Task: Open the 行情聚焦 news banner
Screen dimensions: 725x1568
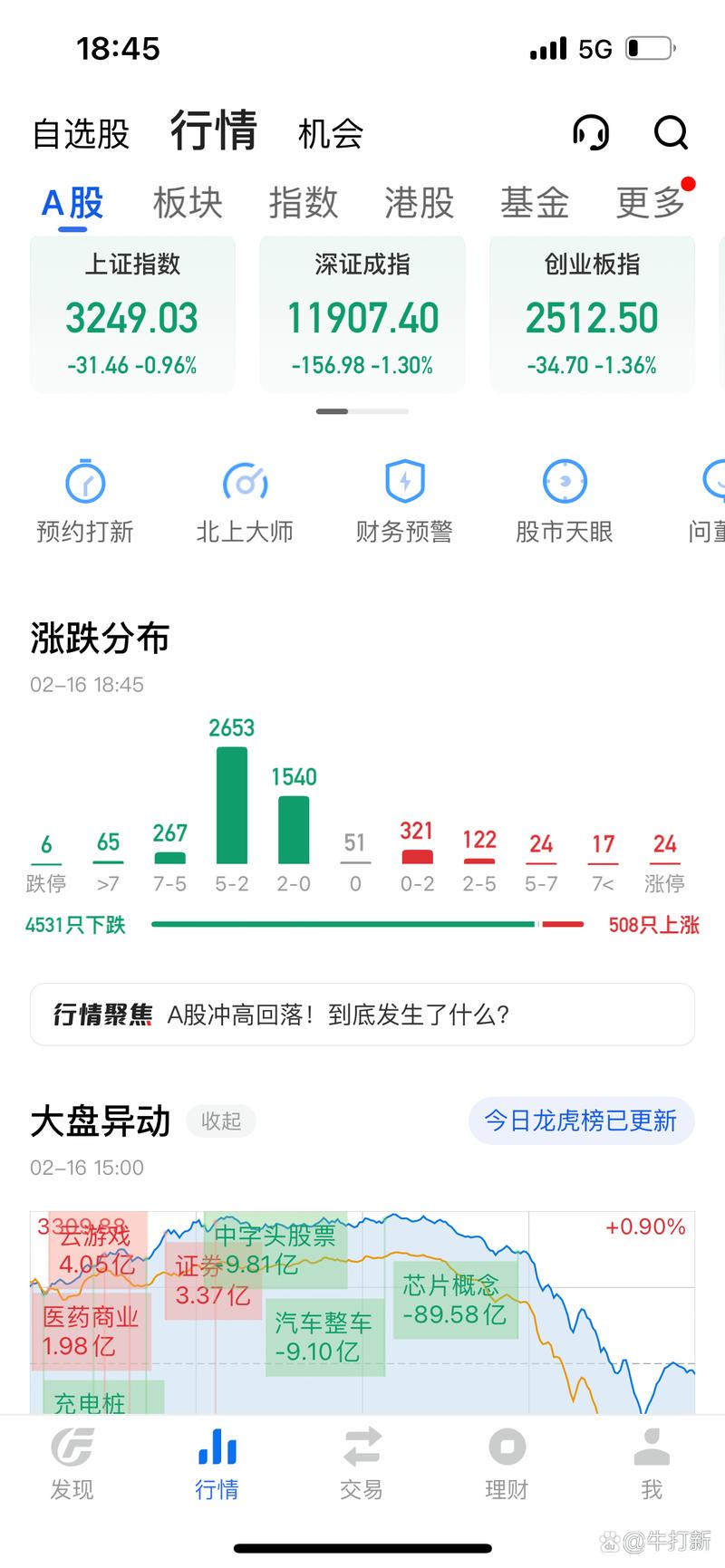Action: tap(362, 1015)
